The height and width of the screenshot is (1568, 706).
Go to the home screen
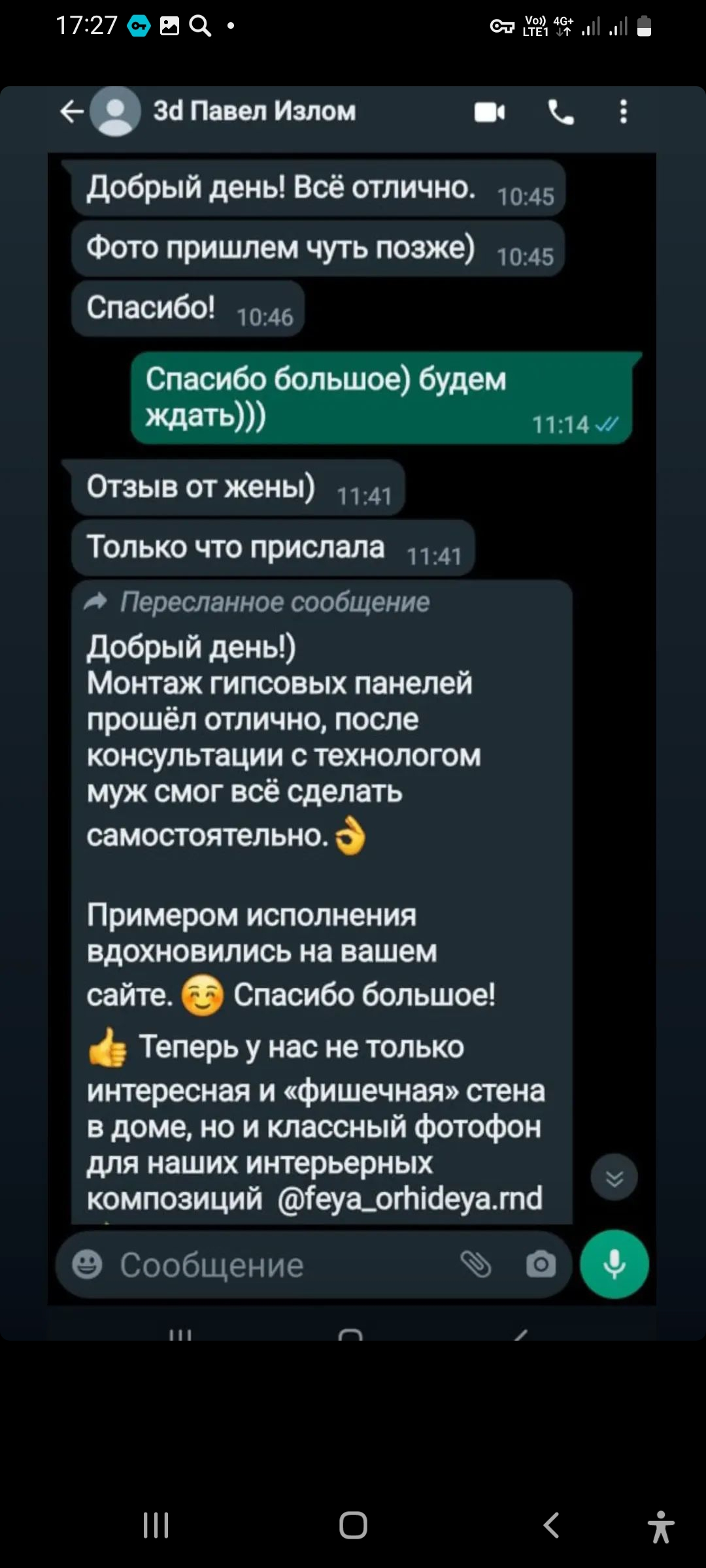(353, 1526)
